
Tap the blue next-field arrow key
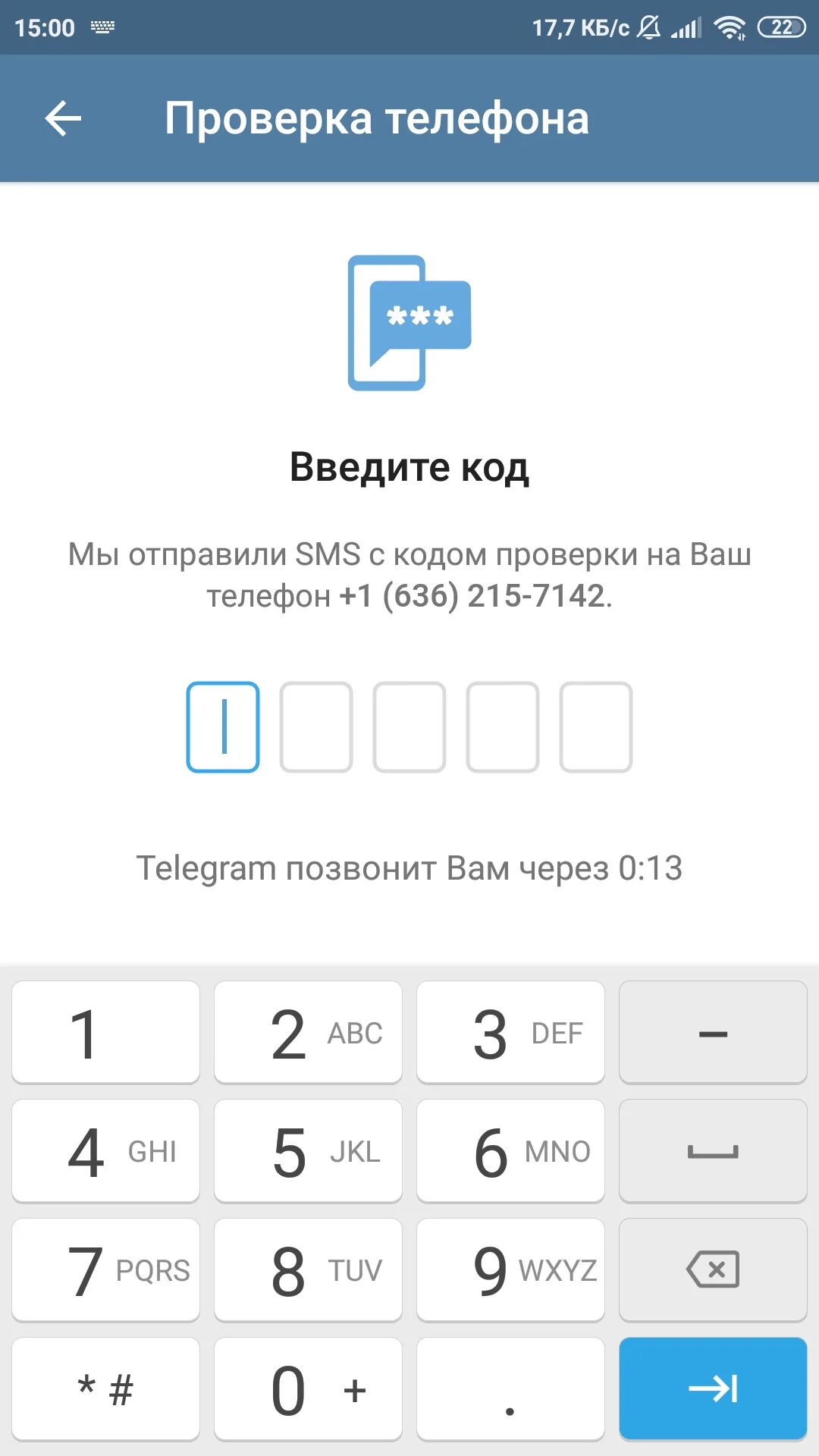tap(713, 1389)
